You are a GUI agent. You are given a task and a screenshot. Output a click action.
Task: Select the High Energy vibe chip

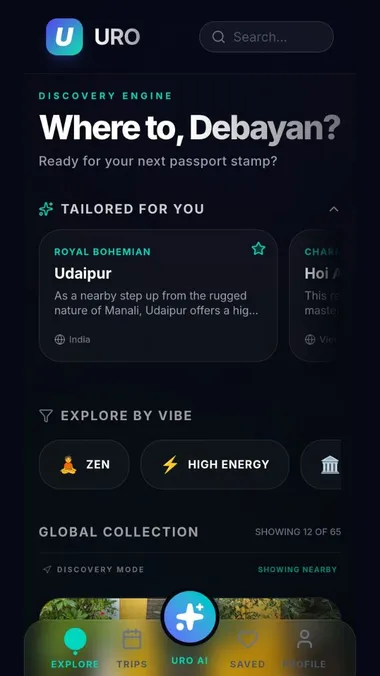(x=215, y=464)
